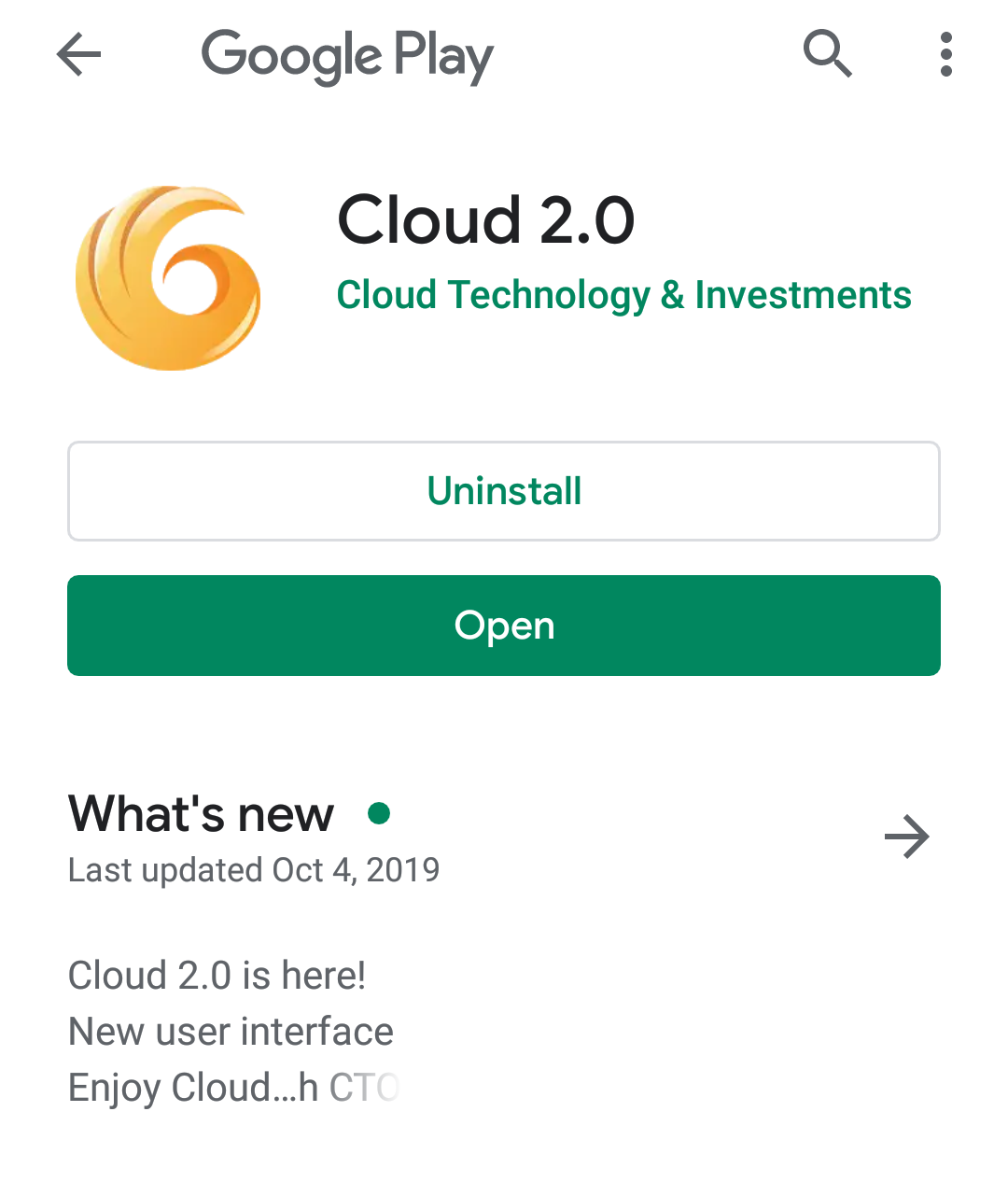Tap the magnifier to search Play Store
Viewport: 1008px width, 1196px height.
tap(827, 54)
